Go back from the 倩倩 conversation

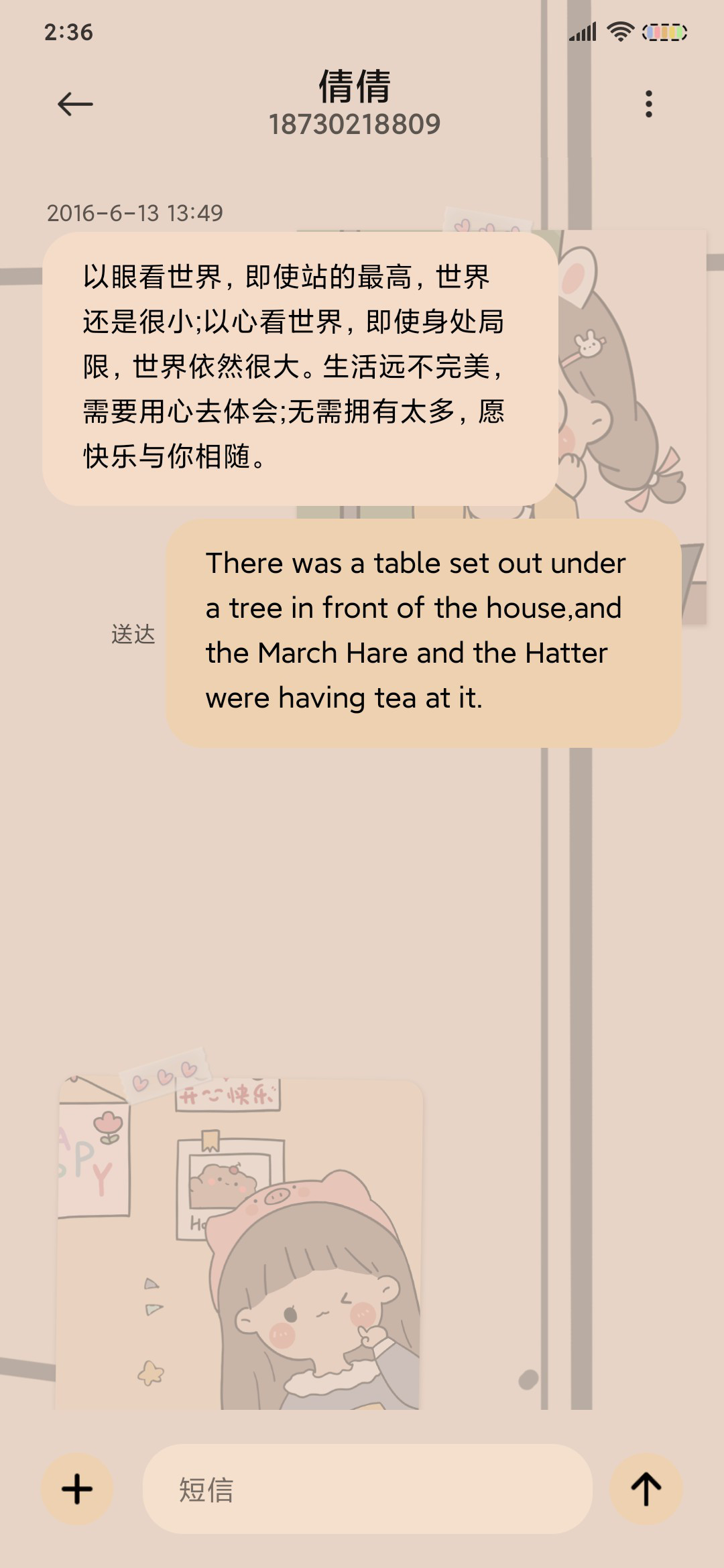click(75, 104)
